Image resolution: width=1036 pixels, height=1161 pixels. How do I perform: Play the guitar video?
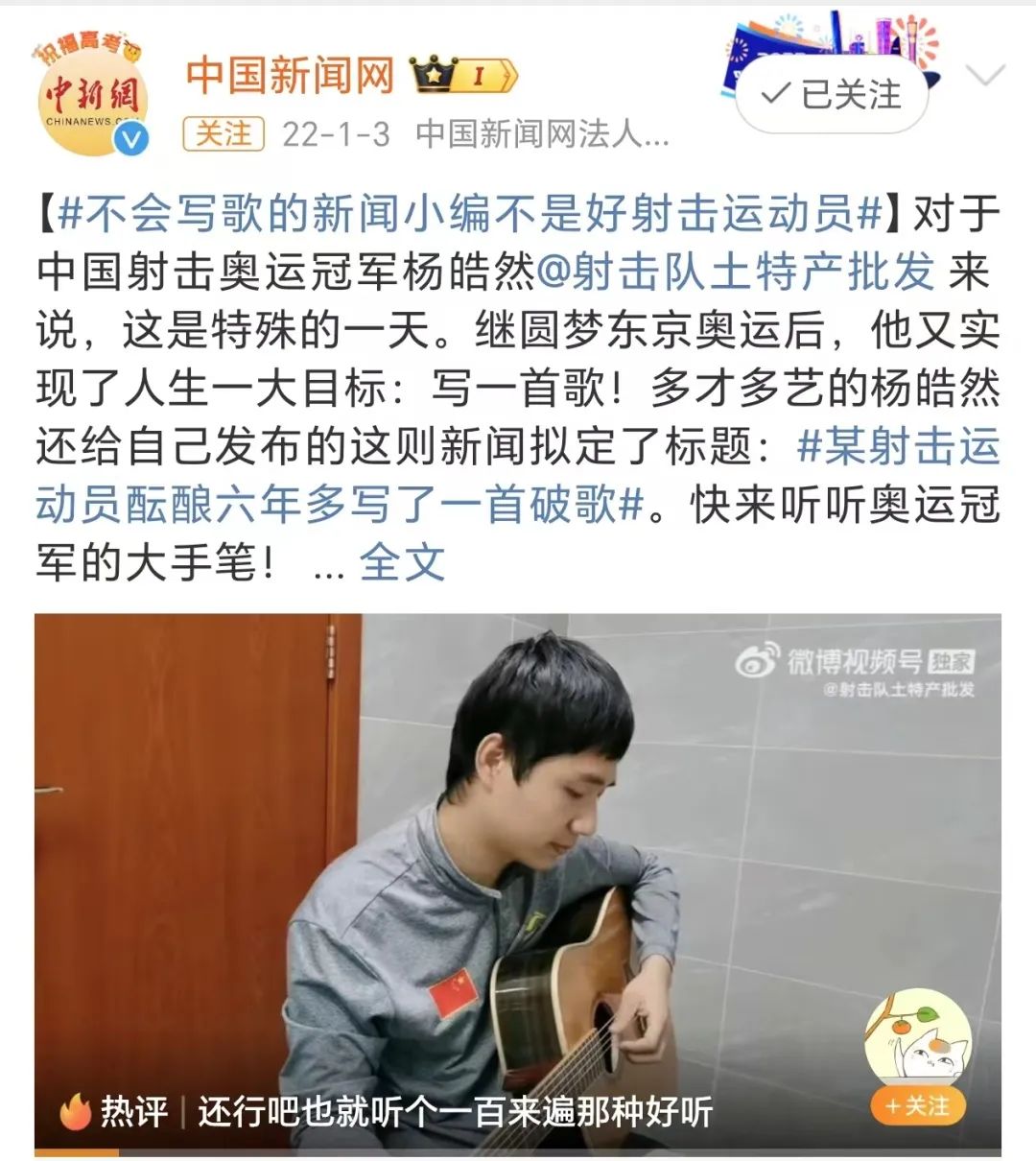pos(518,864)
